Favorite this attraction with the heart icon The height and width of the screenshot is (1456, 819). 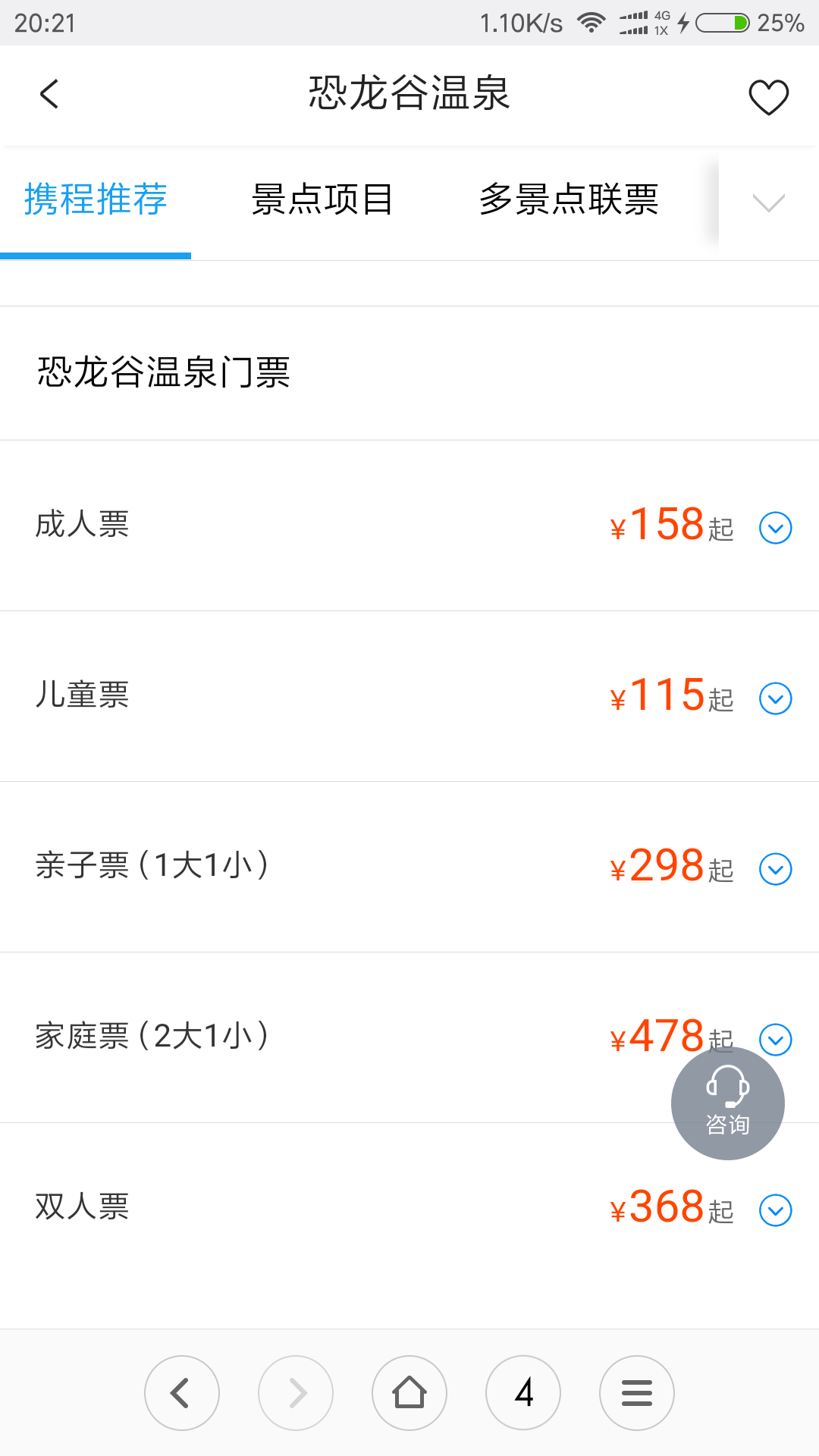(x=768, y=96)
